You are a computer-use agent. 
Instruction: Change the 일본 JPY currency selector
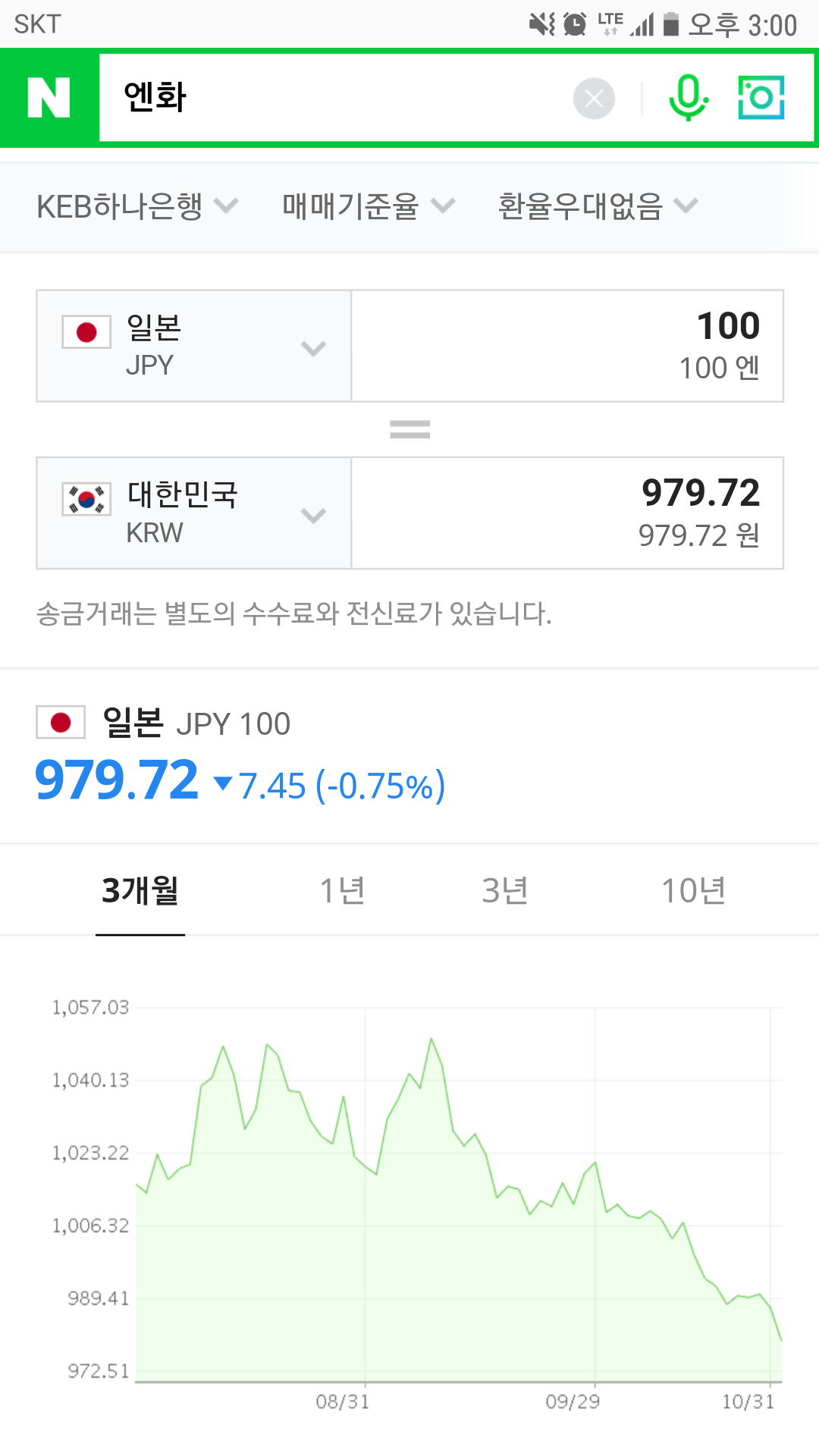pos(194,346)
